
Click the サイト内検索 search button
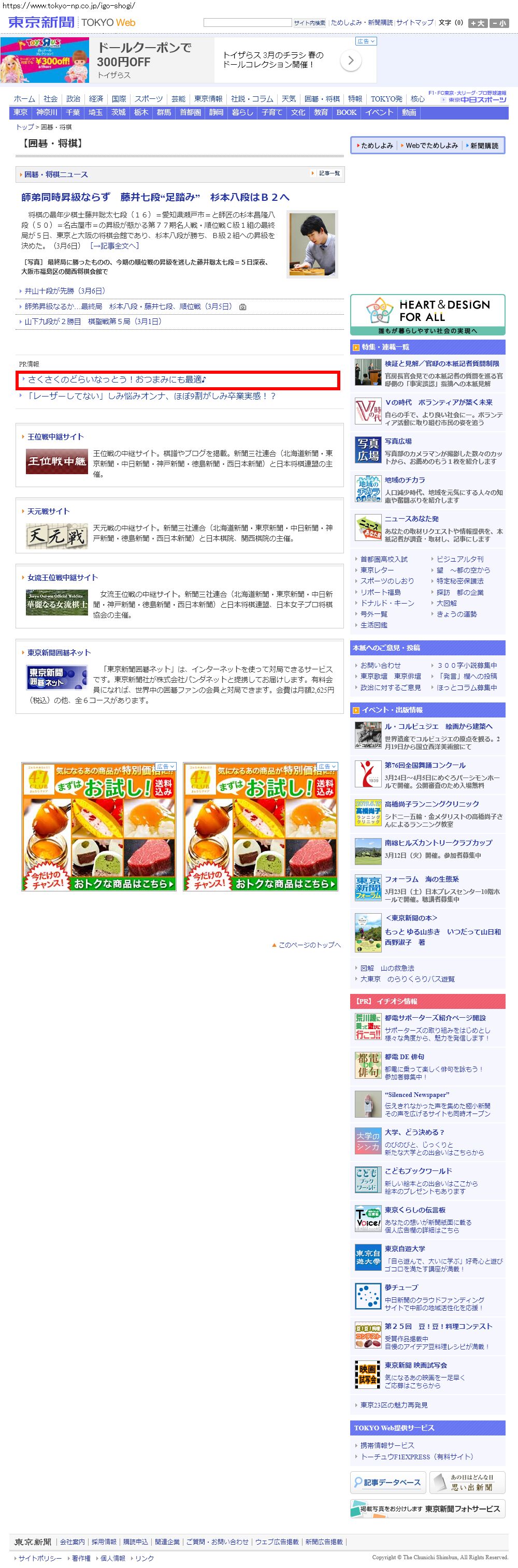310,23
